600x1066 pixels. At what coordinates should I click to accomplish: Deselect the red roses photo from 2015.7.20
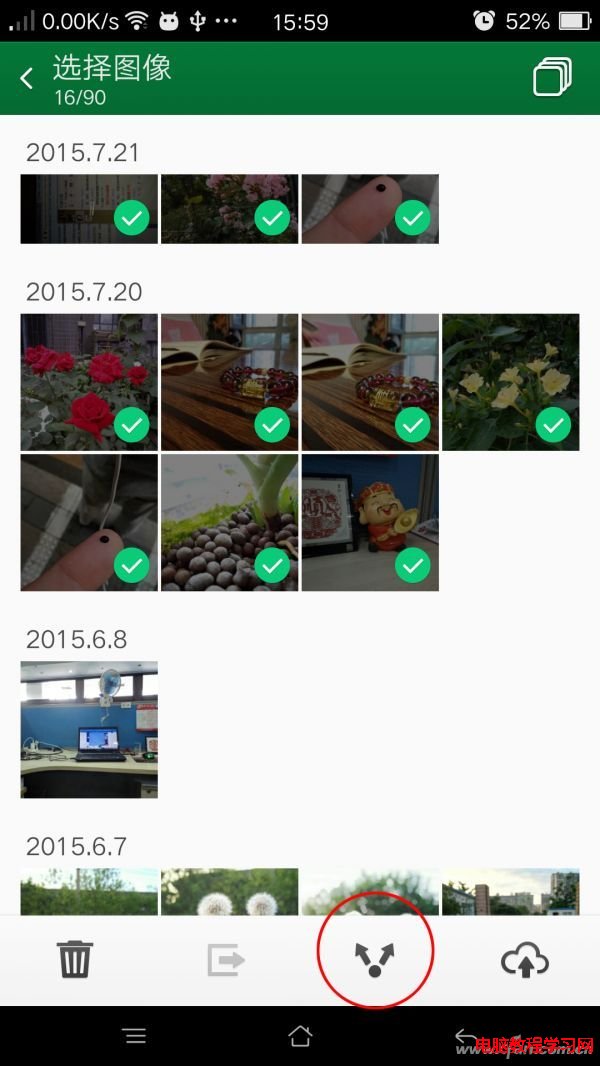pyautogui.click(x=89, y=382)
